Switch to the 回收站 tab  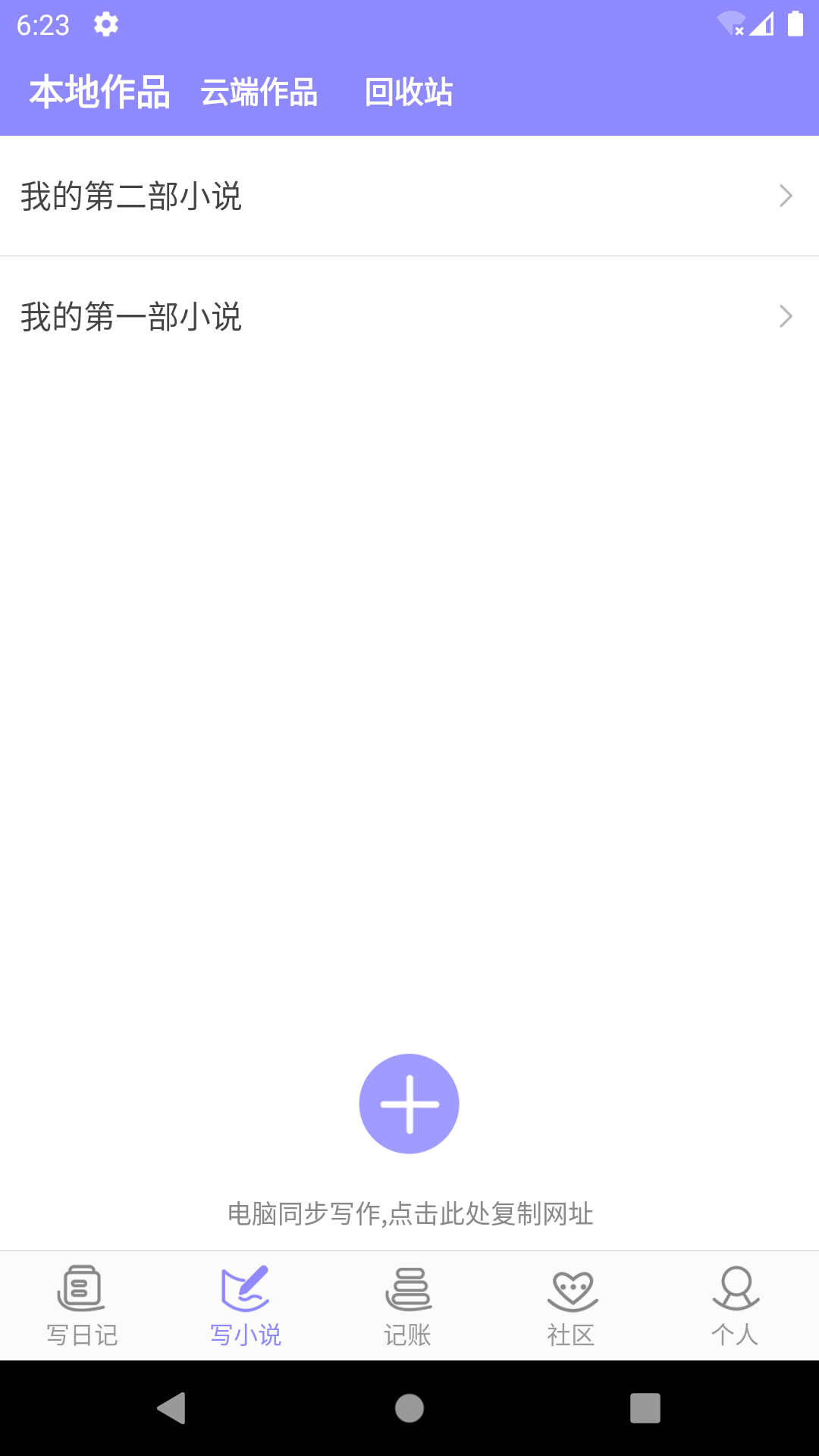(408, 92)
